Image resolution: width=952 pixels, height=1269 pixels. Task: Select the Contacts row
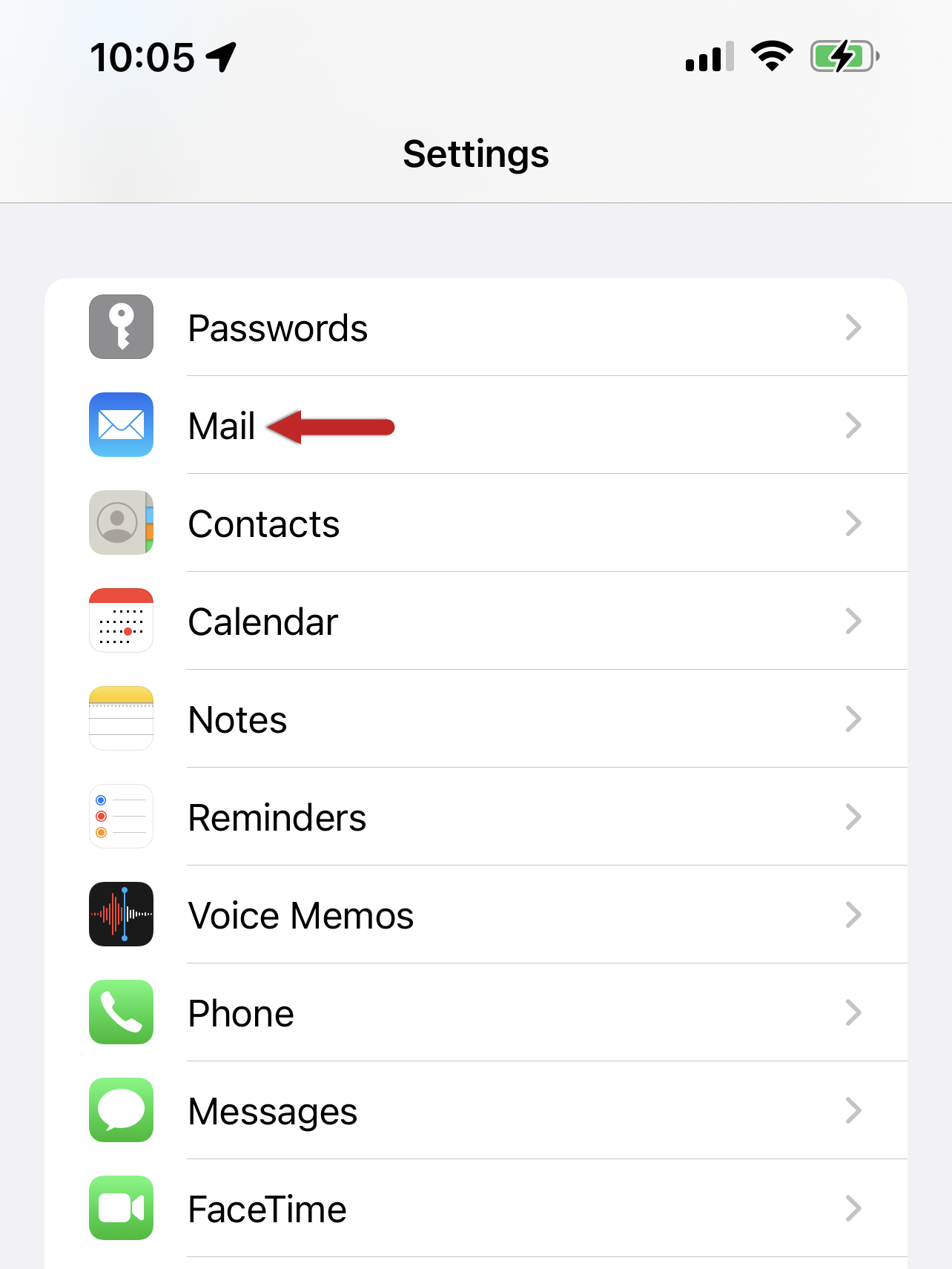coord(475,524)
